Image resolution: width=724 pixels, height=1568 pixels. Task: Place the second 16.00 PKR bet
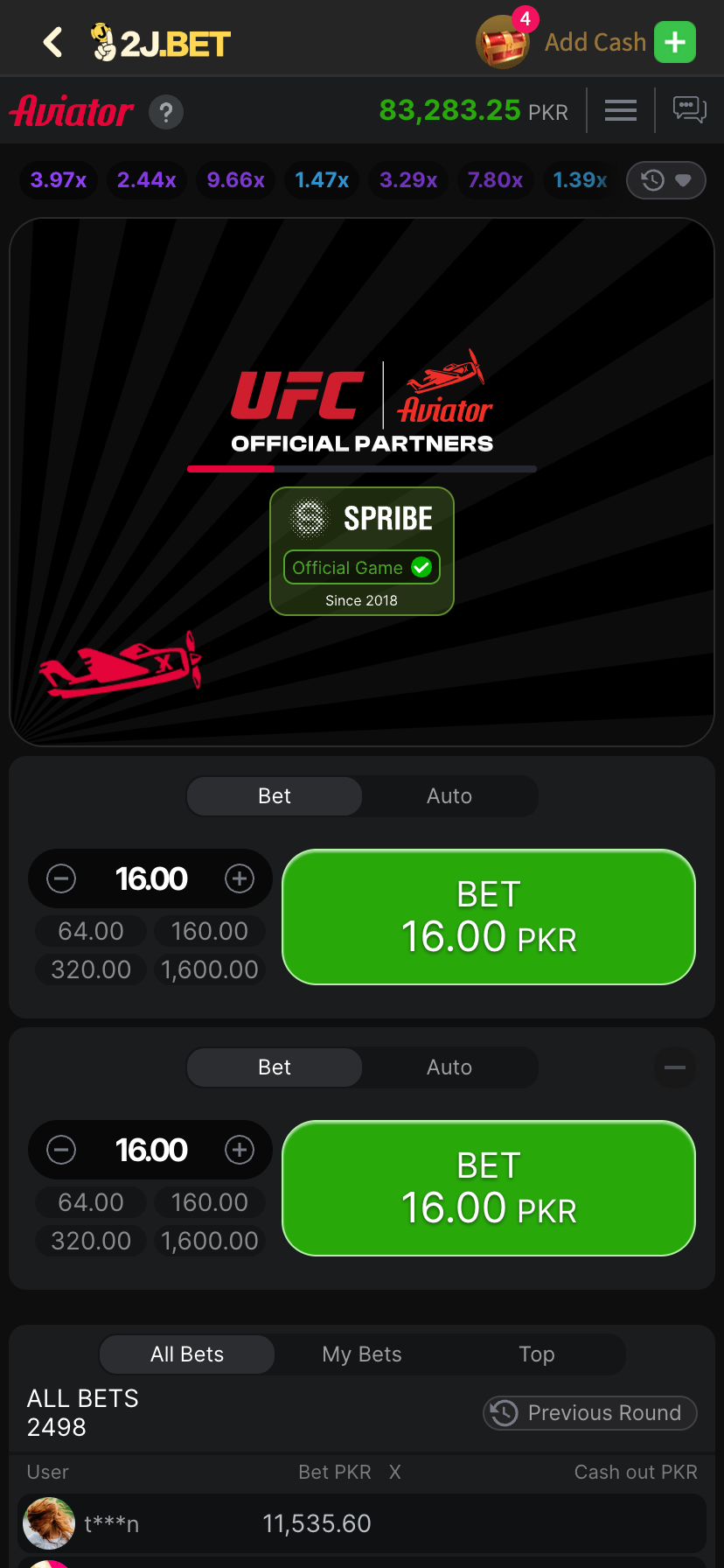click(488, 1188)
